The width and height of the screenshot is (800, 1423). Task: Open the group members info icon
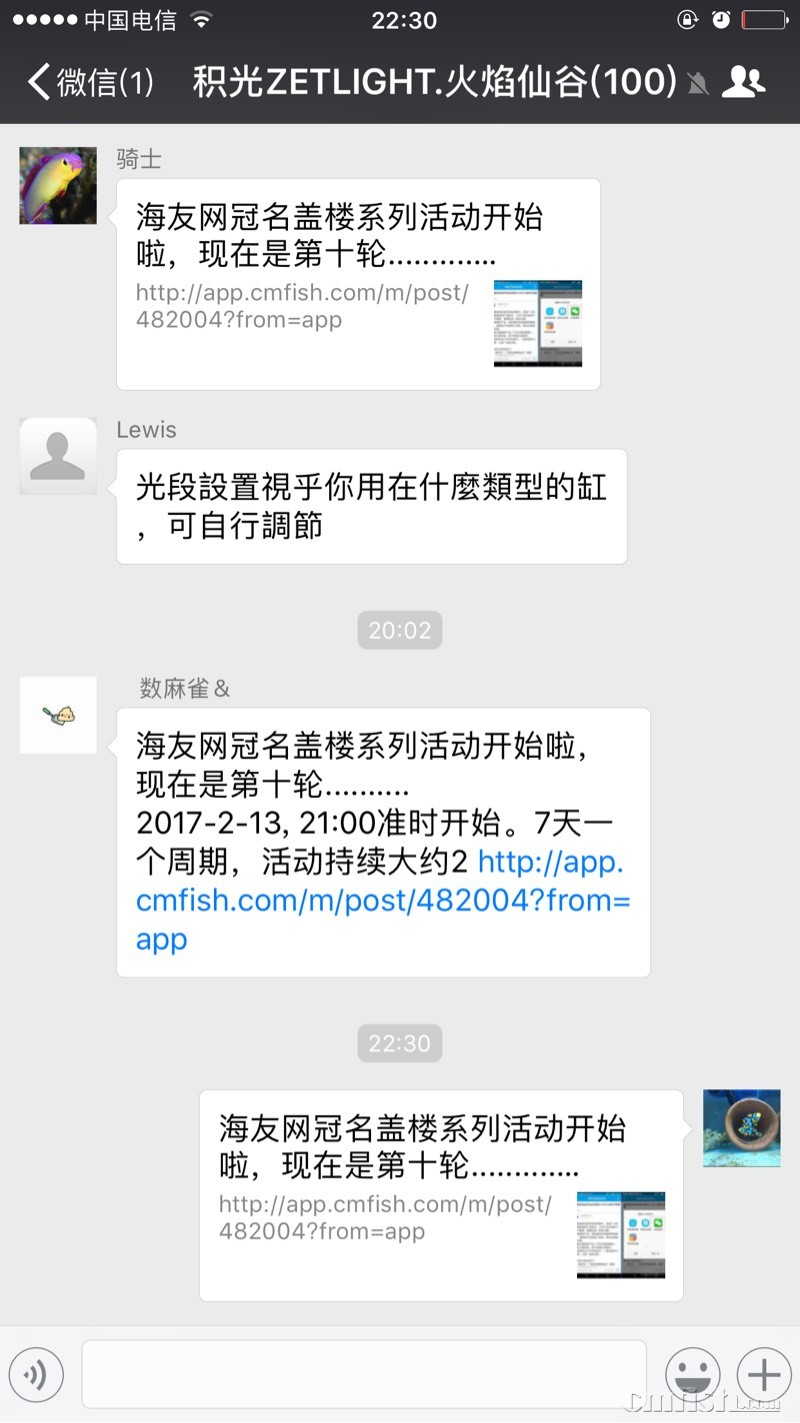tap(742, 82)
